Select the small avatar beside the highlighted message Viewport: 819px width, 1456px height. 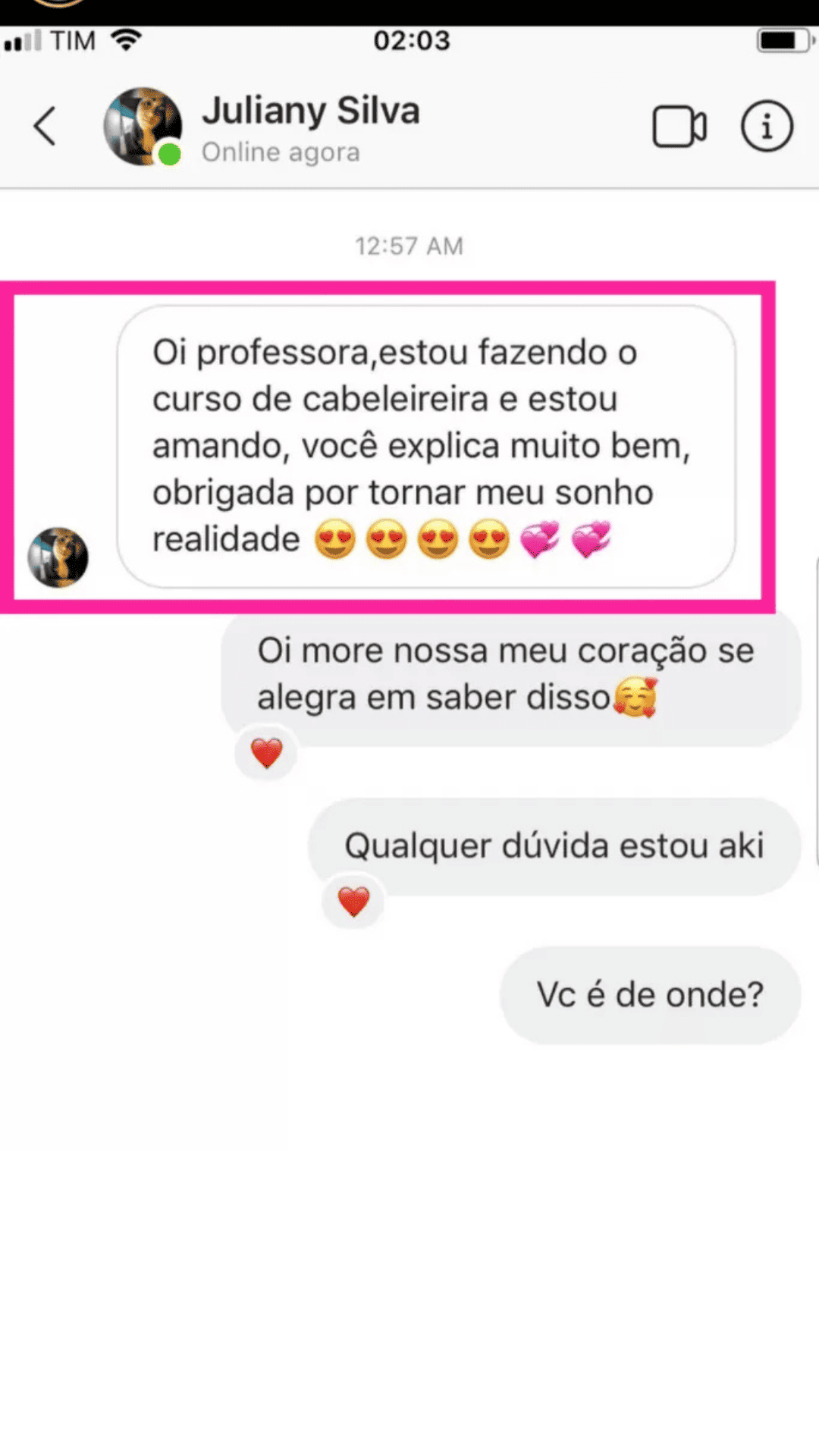click(60, 557)
